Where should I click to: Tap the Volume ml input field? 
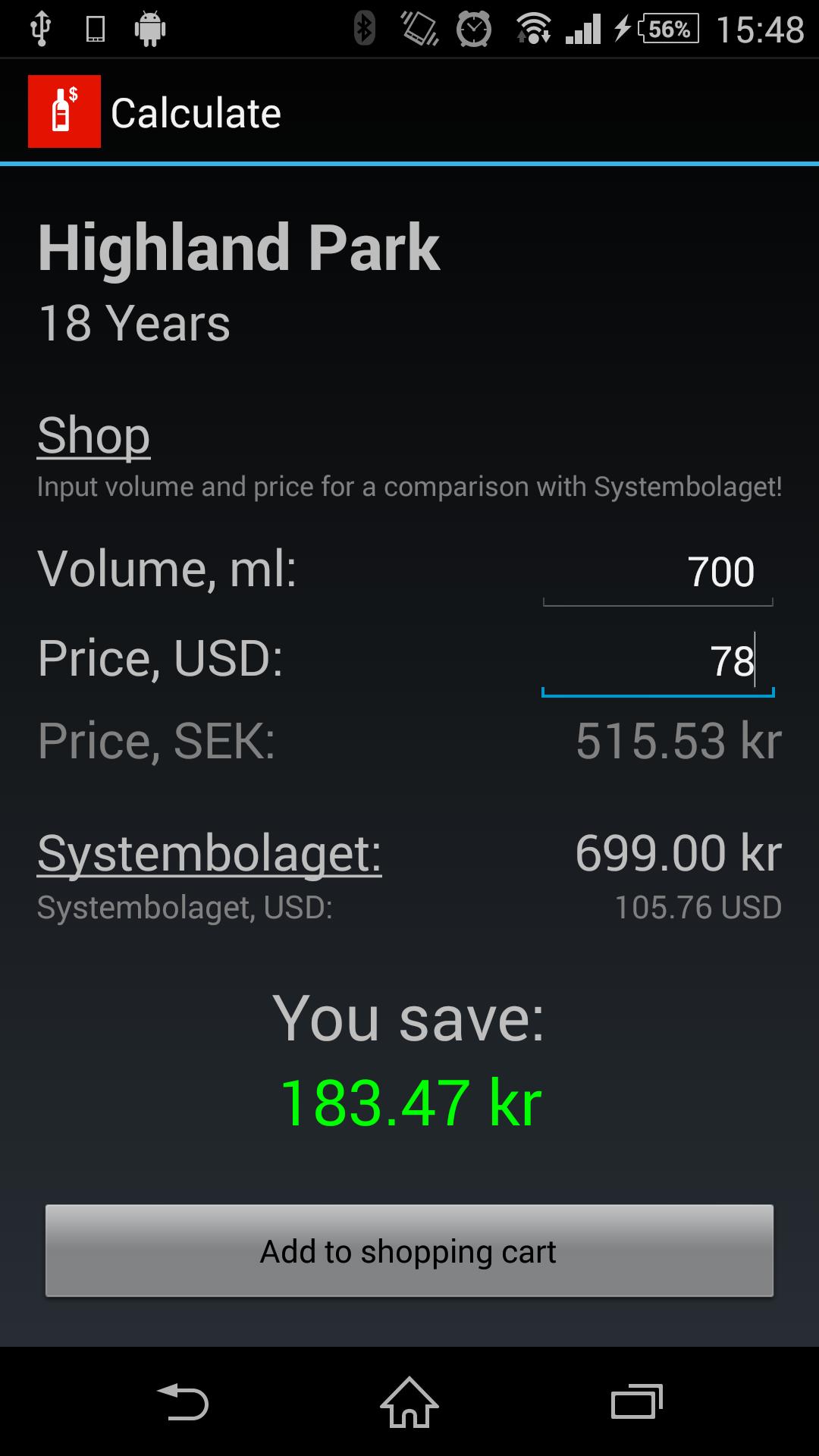(x=657, y=573)
